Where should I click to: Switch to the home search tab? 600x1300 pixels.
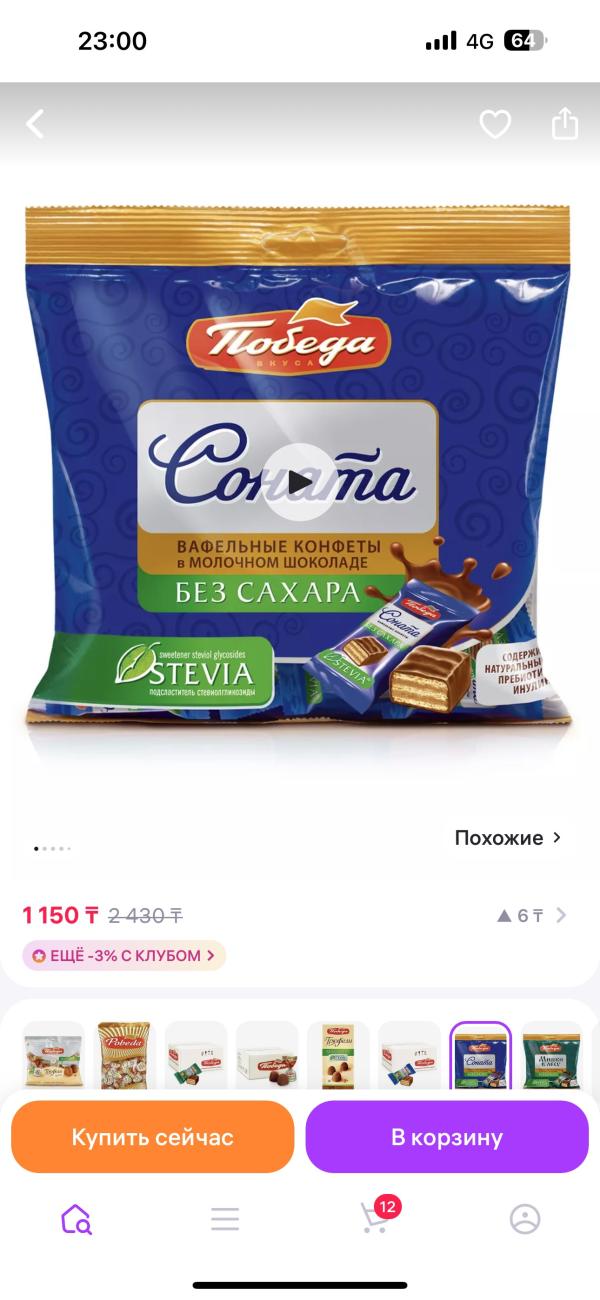tap(76, 1219)
